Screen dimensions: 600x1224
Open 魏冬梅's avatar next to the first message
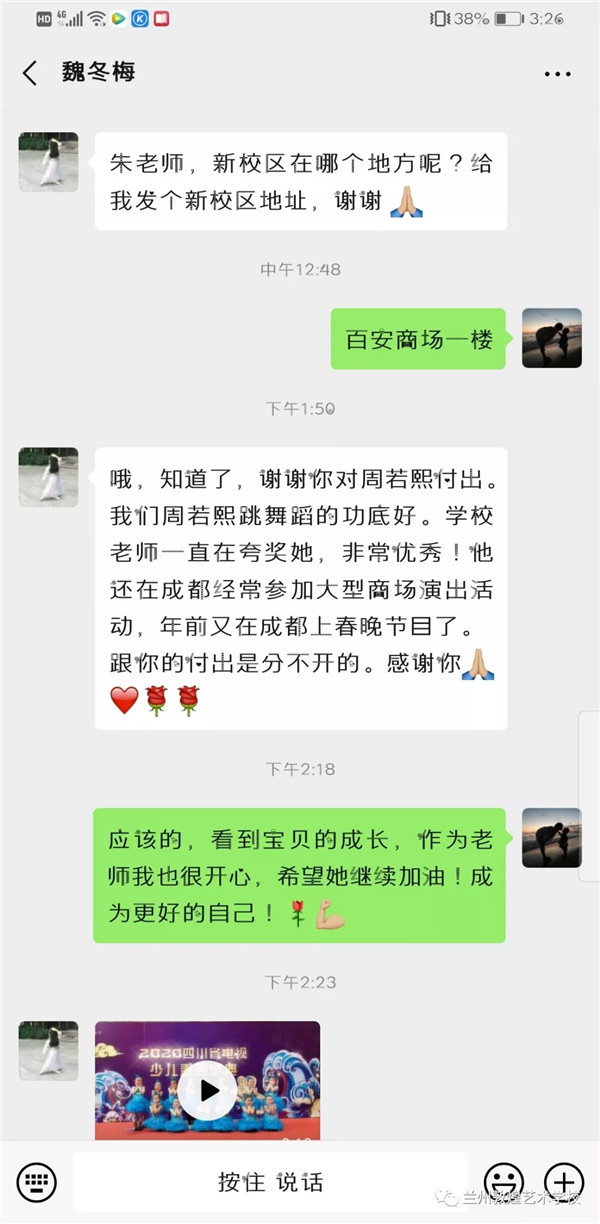point(48,162)
